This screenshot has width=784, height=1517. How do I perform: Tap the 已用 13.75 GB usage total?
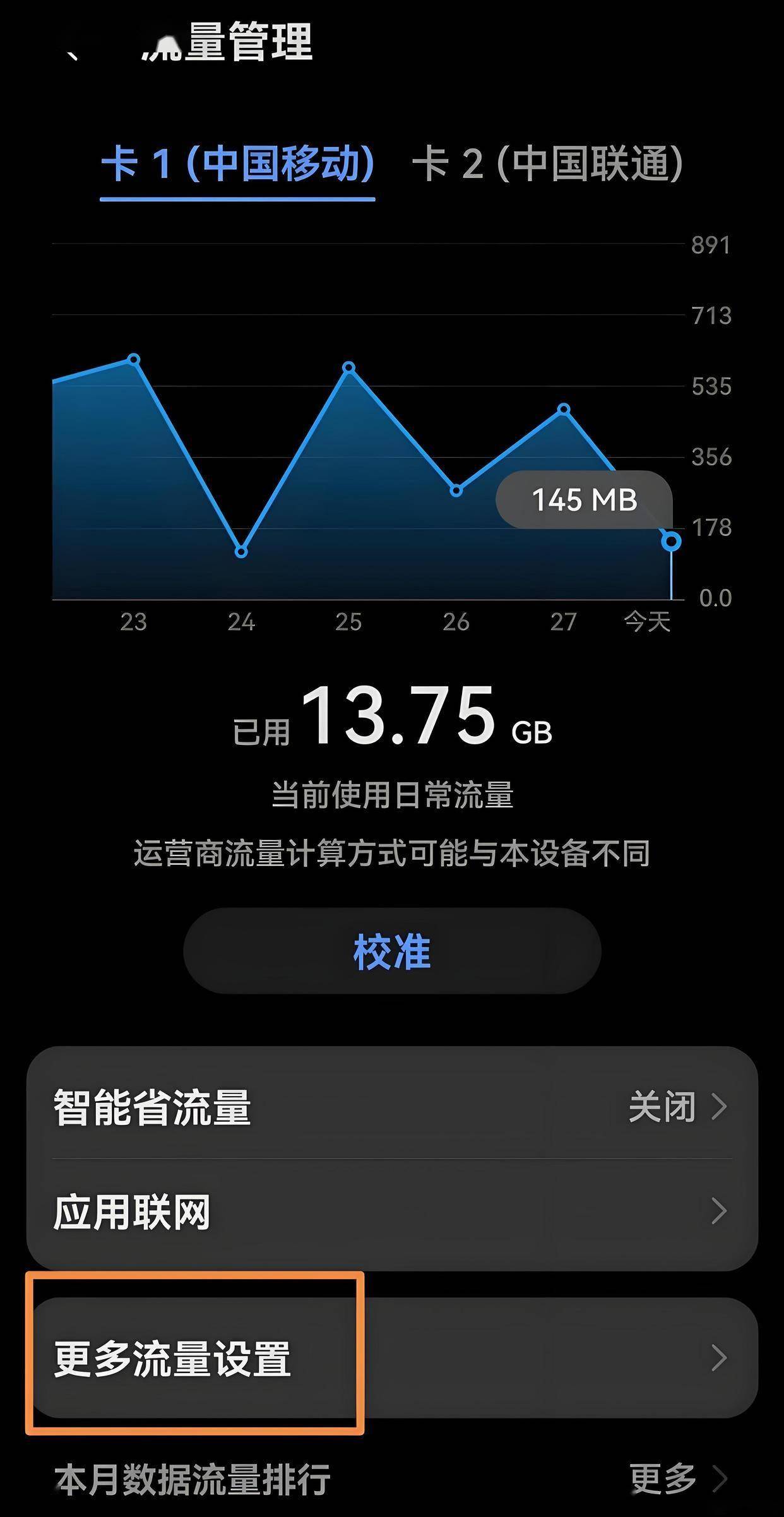click(x=391, y=717)
